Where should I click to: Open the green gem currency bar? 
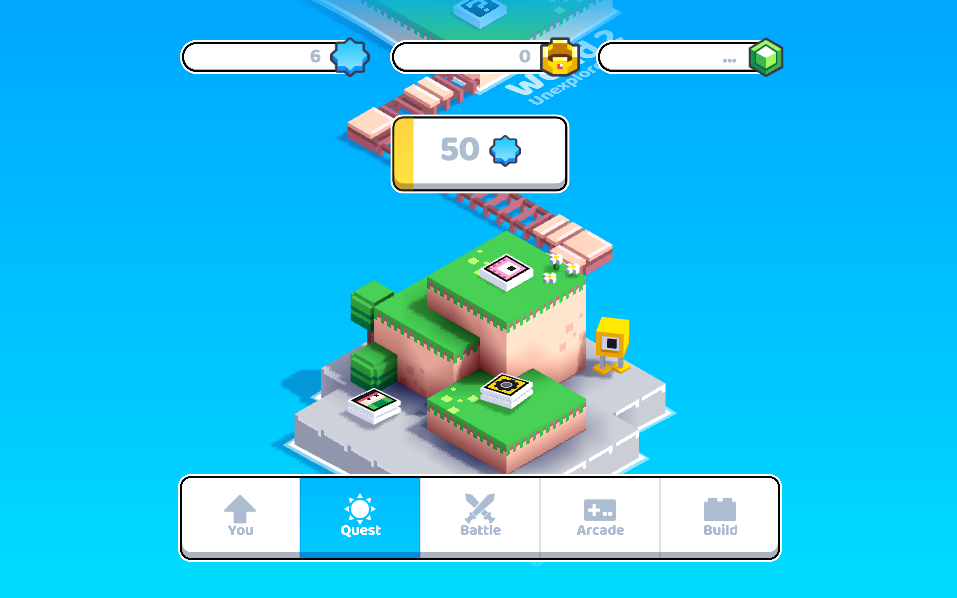point(690,57)
